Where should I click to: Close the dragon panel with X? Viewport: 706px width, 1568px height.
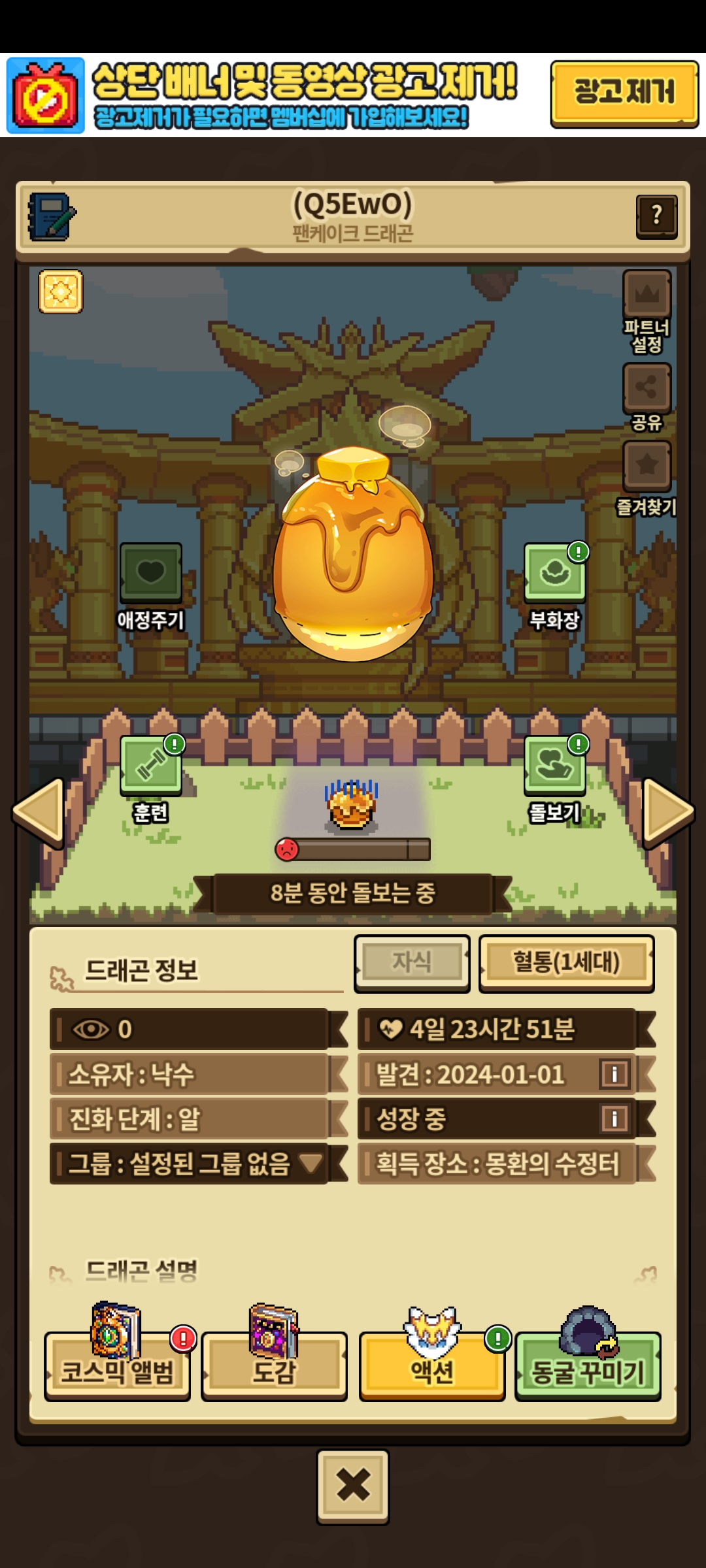click(x=353, y=1486)
